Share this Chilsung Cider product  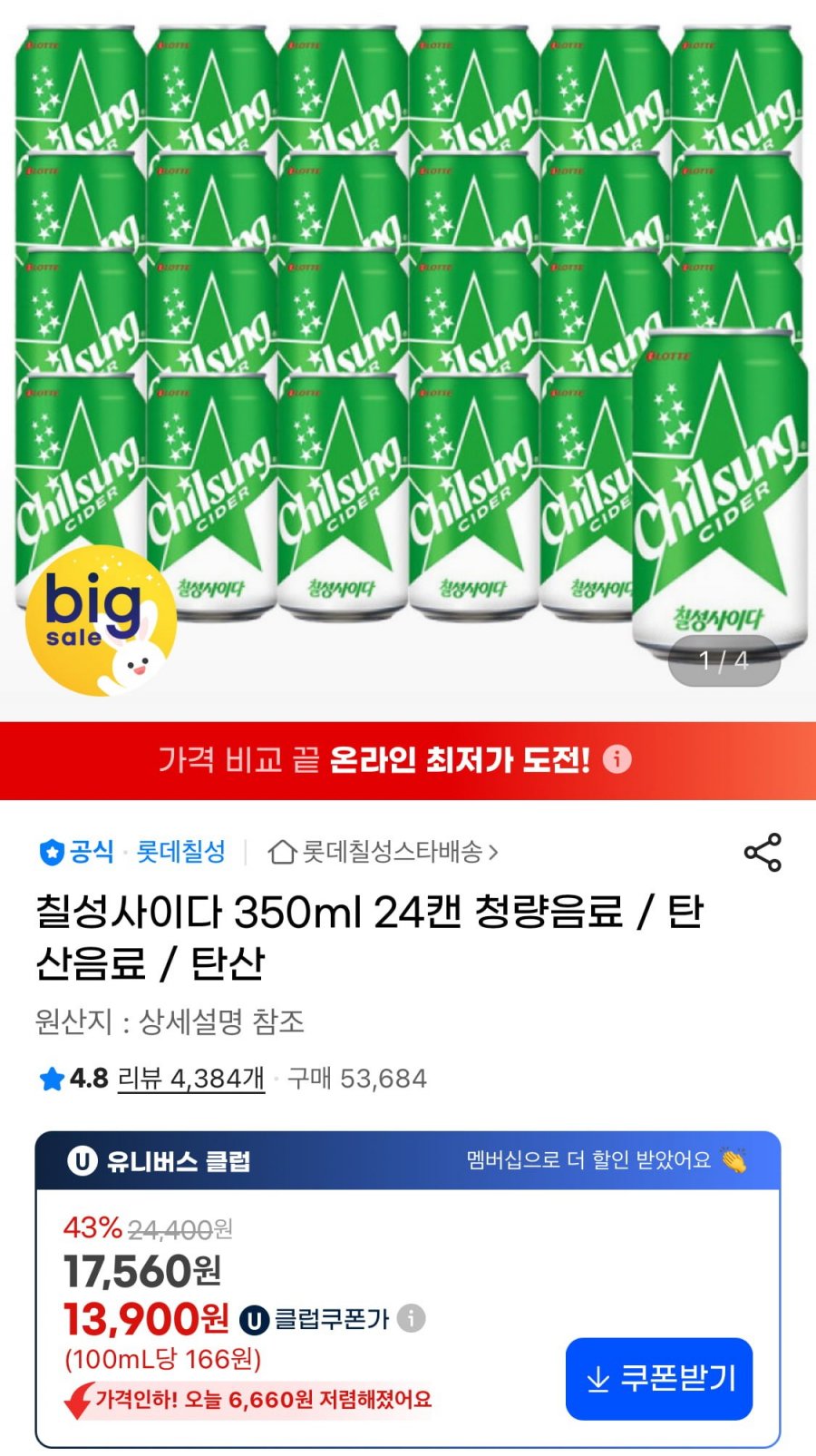763,852
